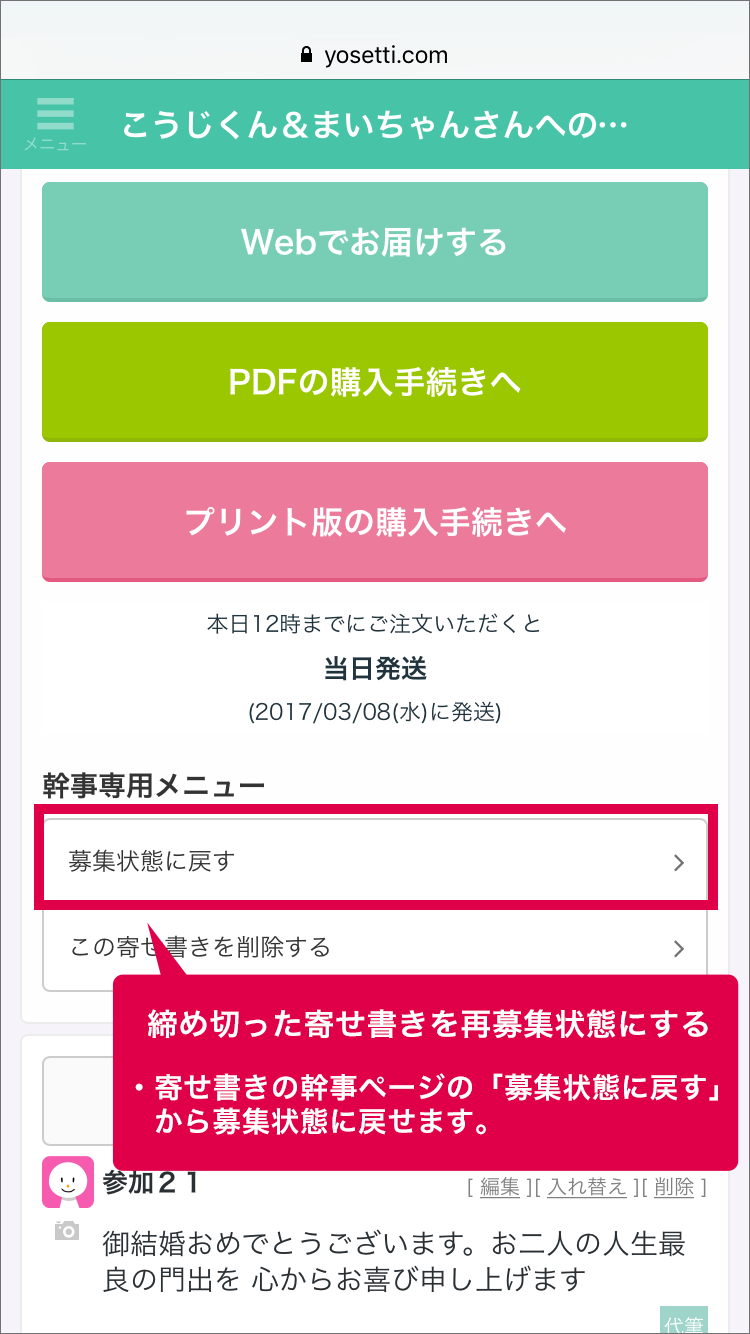
Task: Select 募集状態に戻す in the organizer menu
Action: click(x=375, y=861)
